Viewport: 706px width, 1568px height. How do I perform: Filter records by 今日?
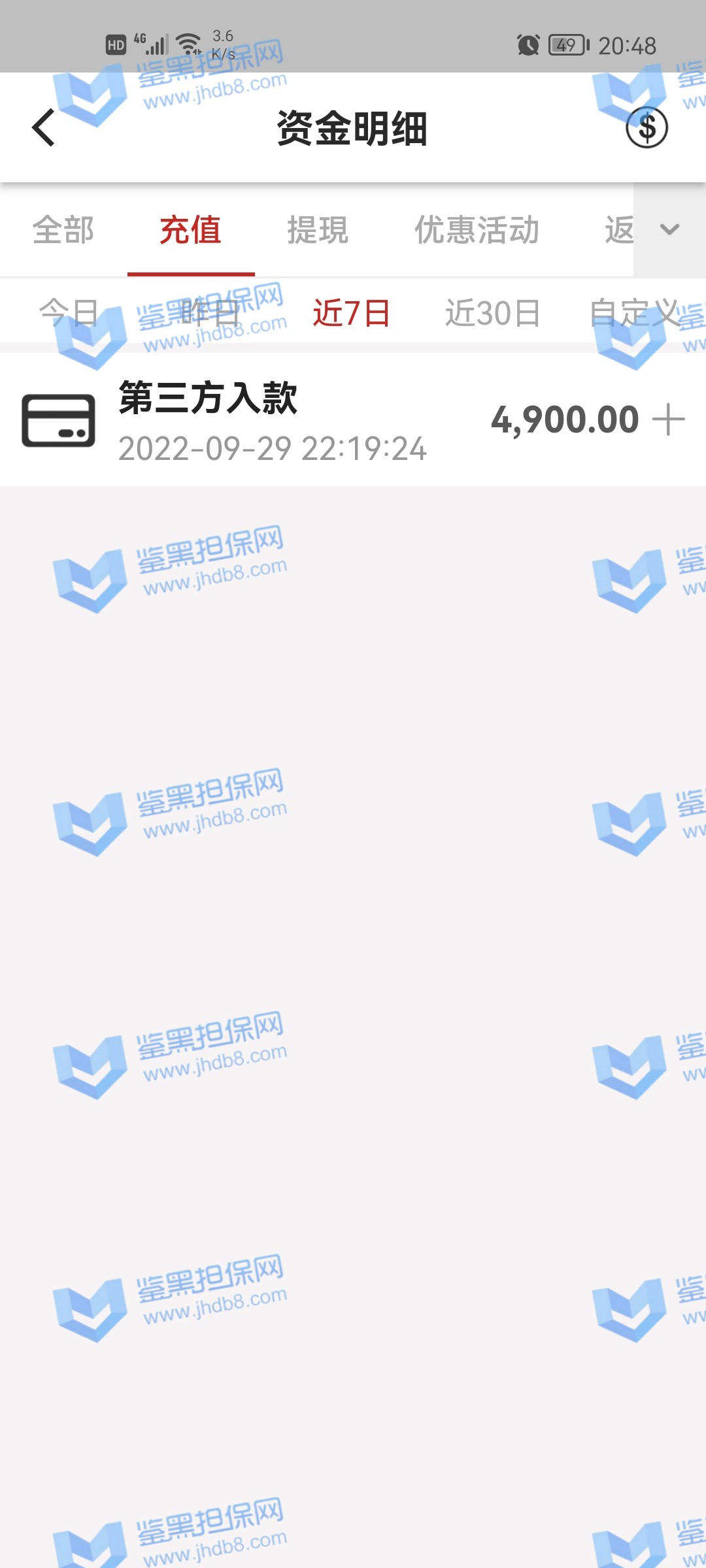click(x=69, y=312)
